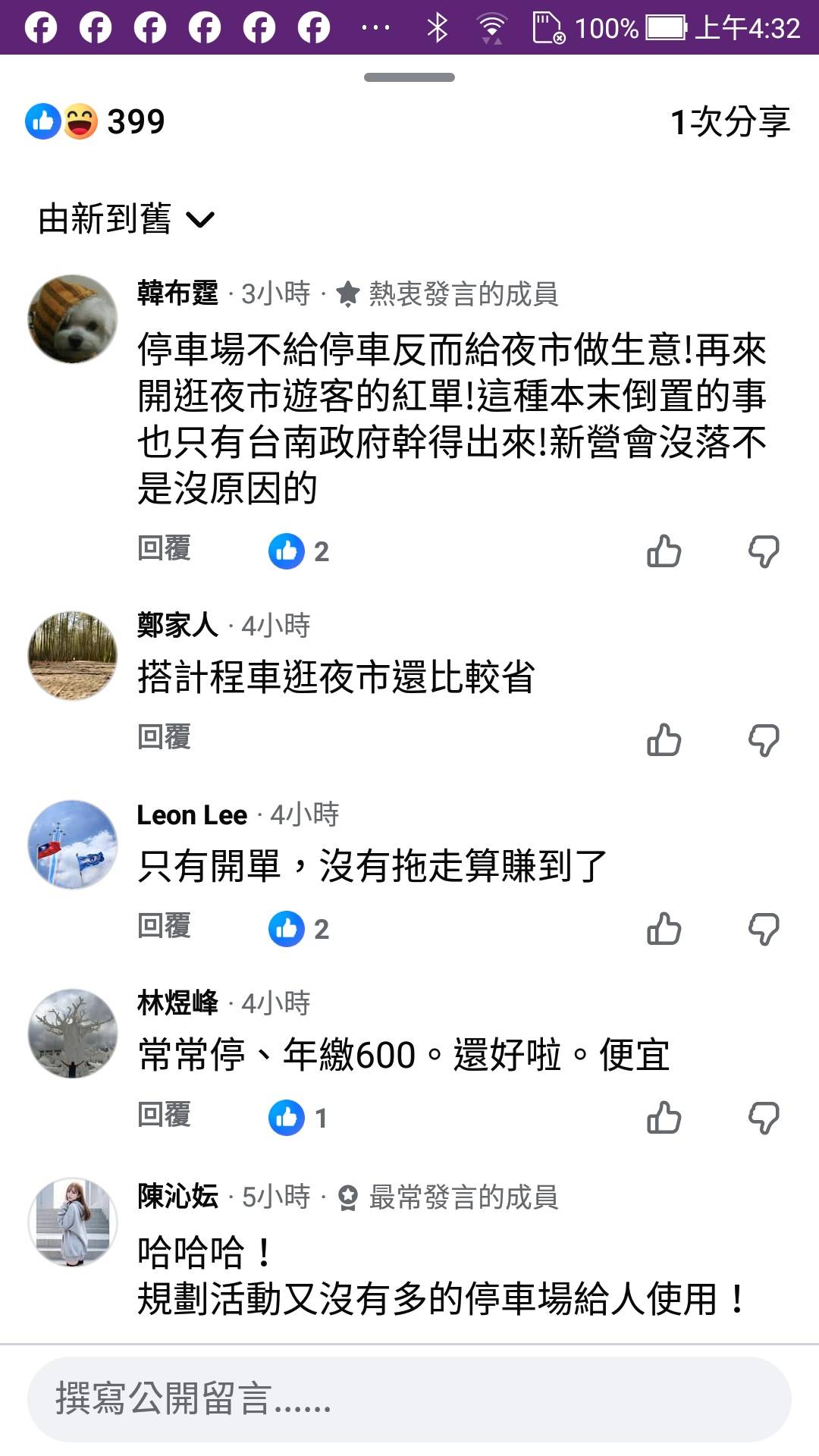The image size is (819, 1456).
Task: Open 韓布霆's profile picture
Action: coord(73,319)
